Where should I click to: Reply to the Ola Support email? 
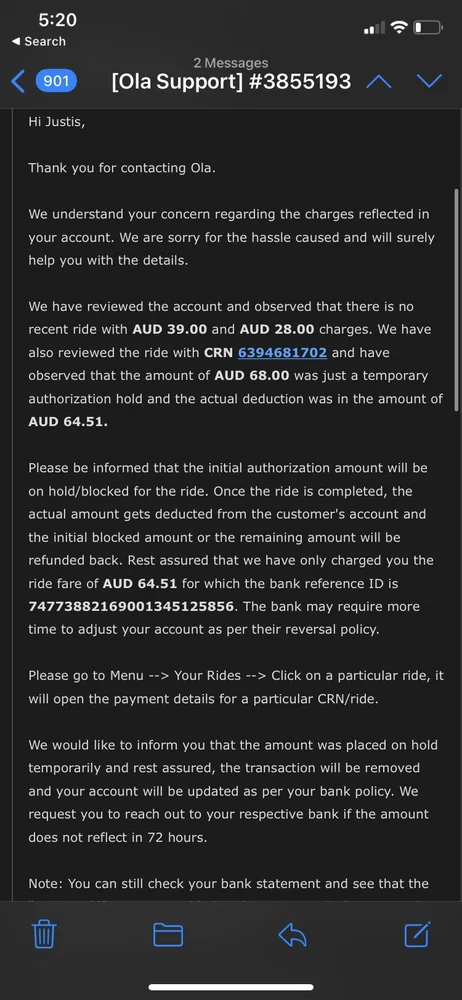click(x=293, y=935)
